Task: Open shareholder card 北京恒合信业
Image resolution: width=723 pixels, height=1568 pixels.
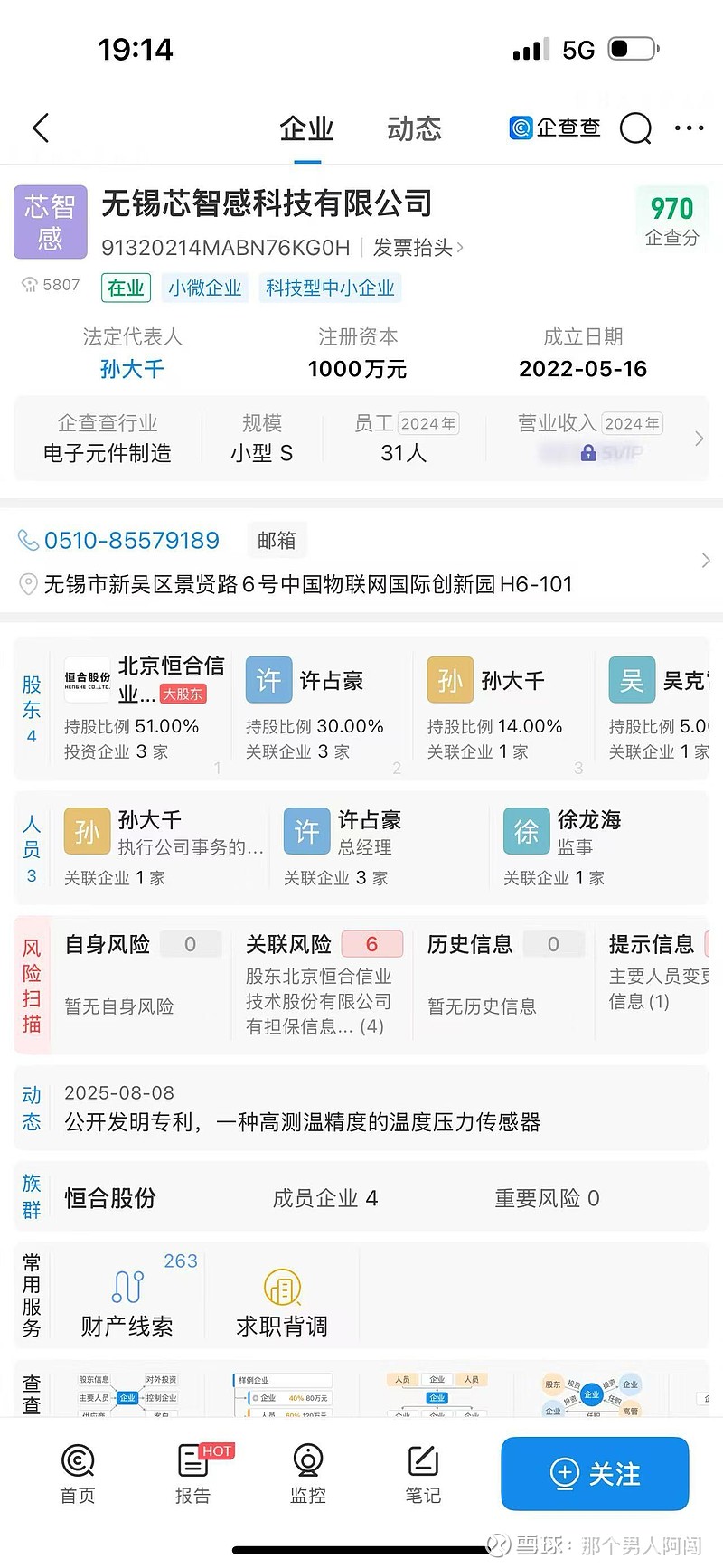Action: 143,709
